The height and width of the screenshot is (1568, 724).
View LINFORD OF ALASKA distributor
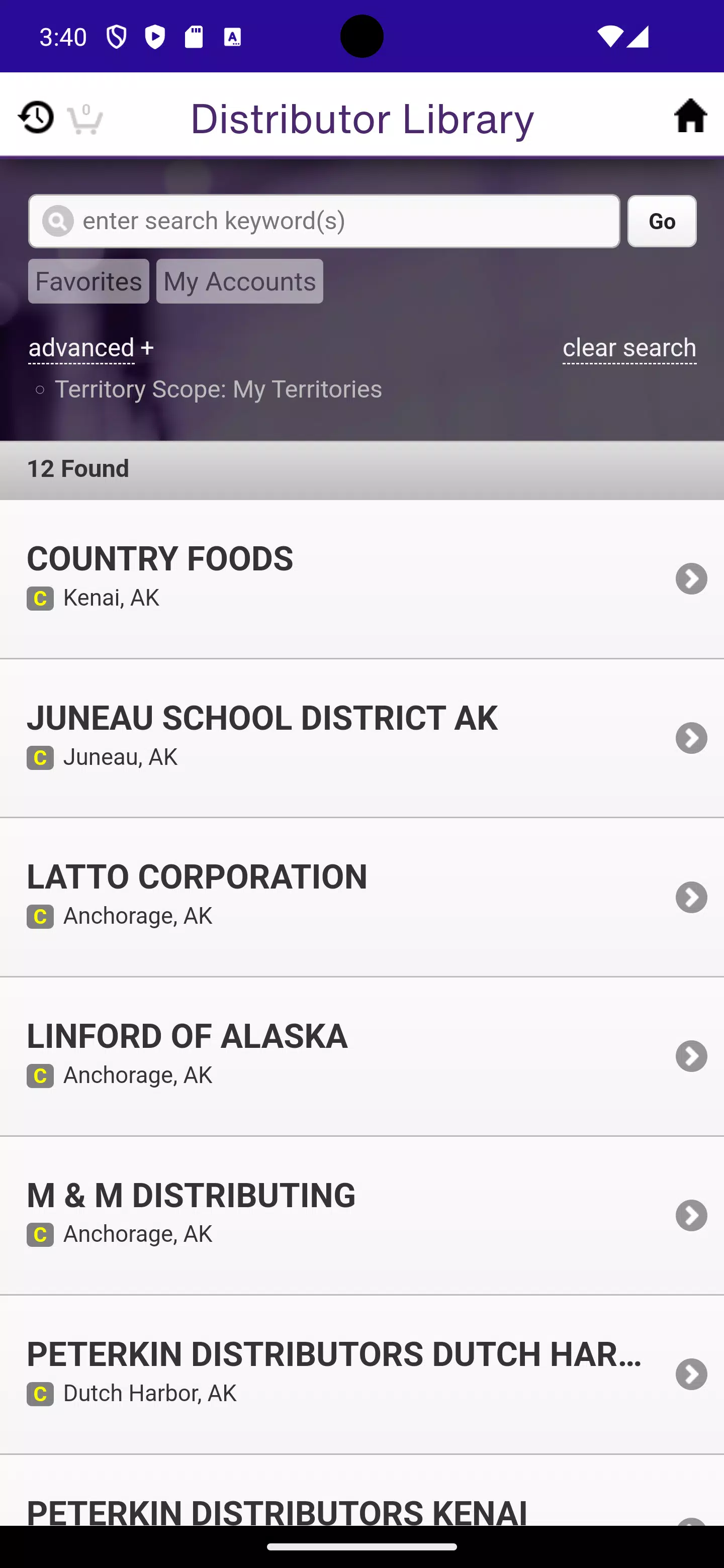pos(361,1057)
